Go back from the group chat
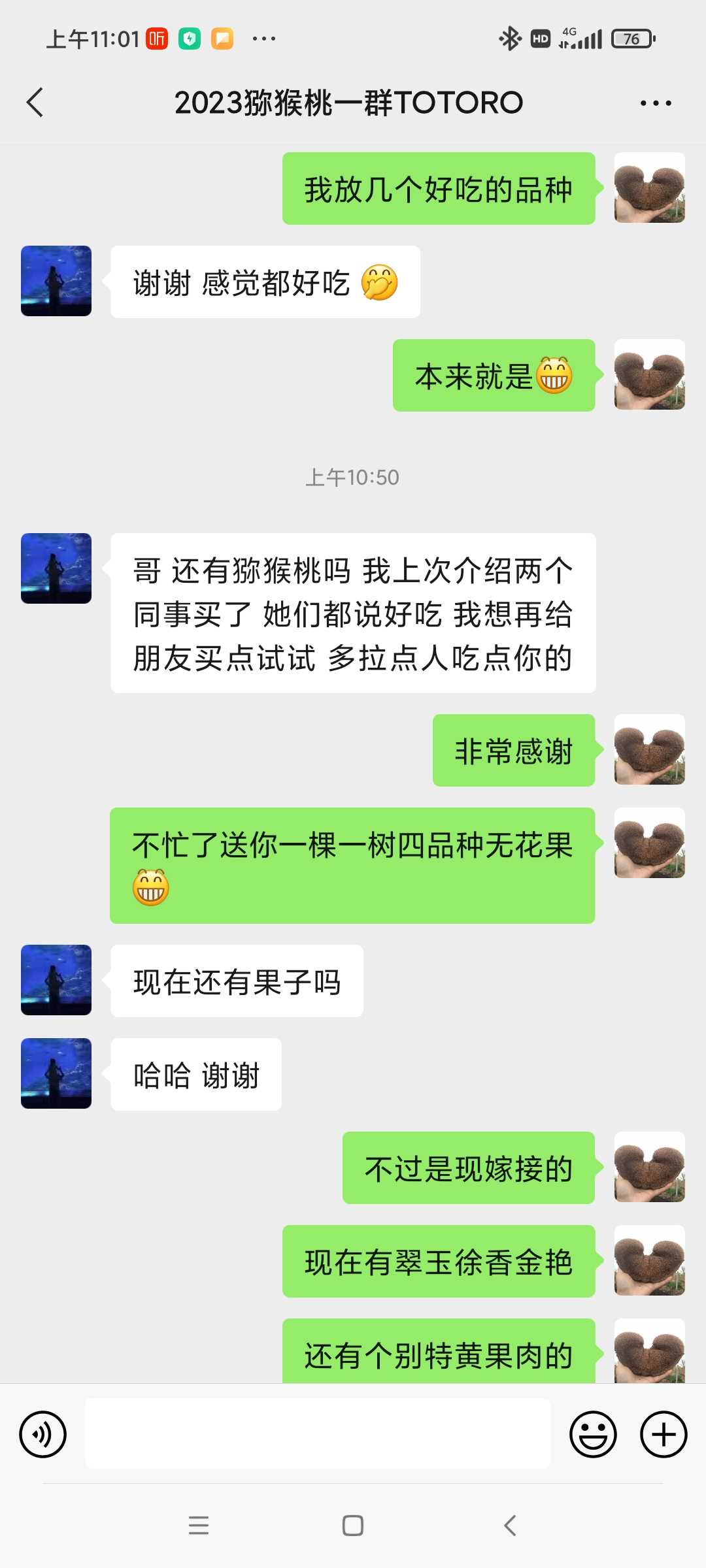 [x=35, y=103]
